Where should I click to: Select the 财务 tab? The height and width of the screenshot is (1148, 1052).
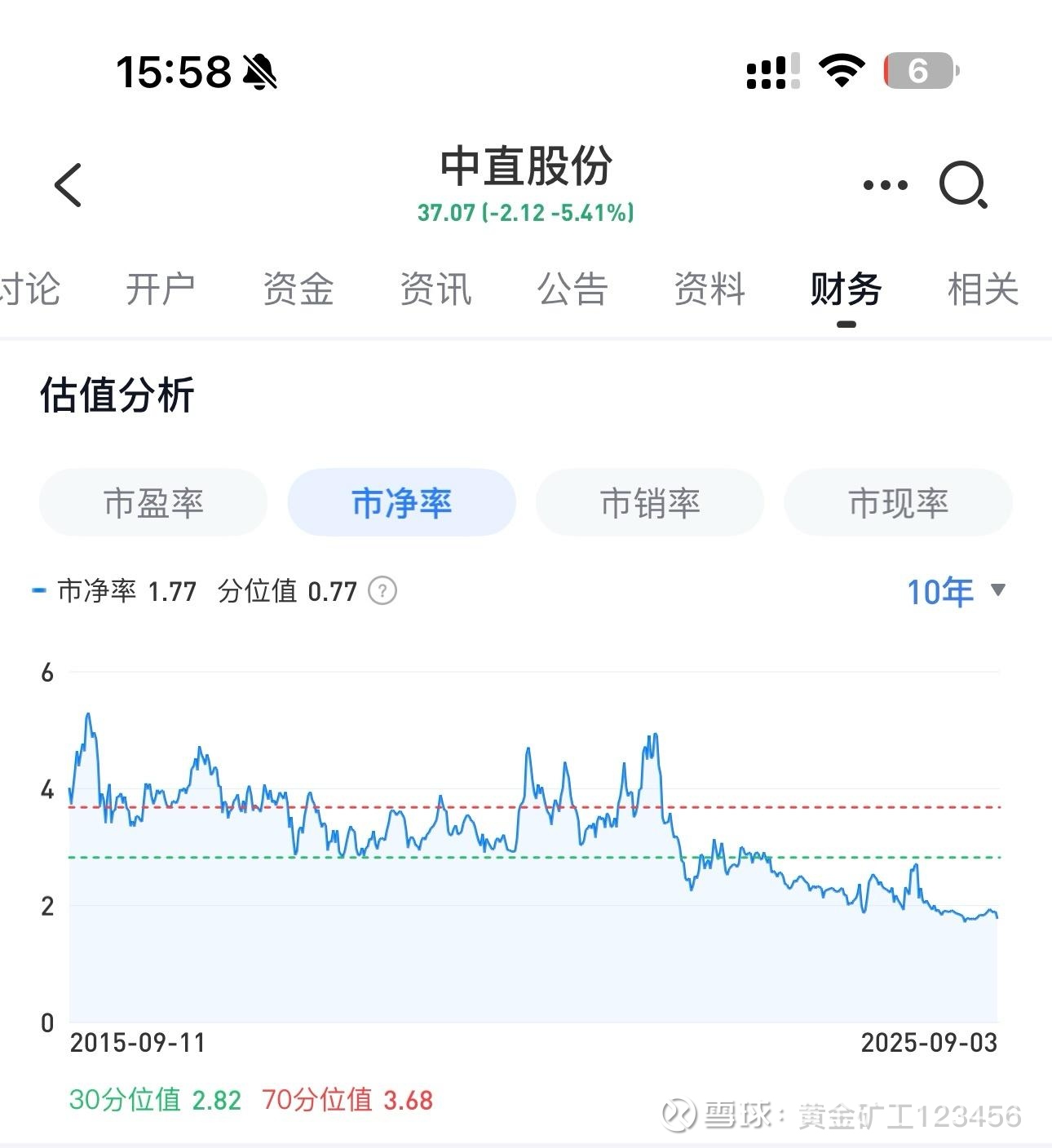click(846, 289)
